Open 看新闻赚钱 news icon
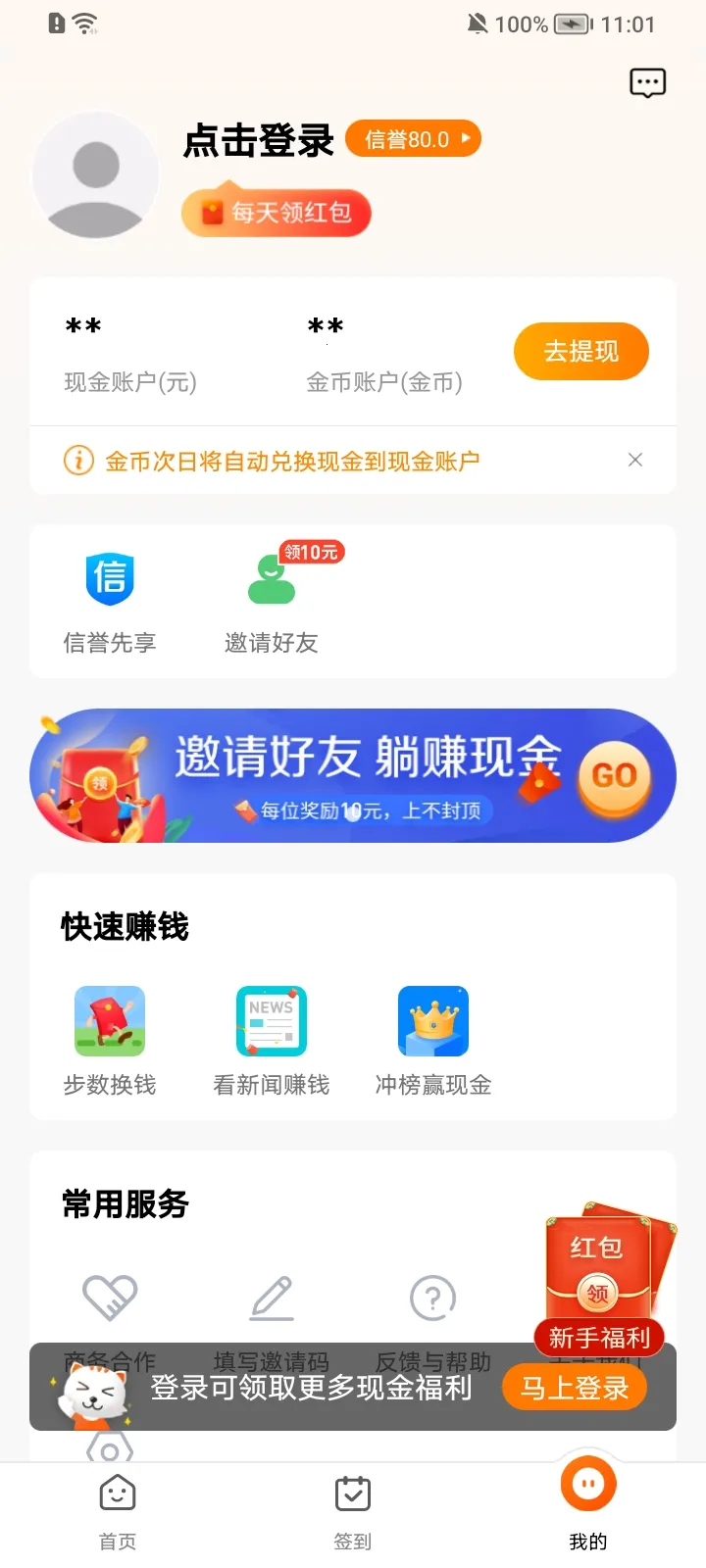 pos(271,1020)
